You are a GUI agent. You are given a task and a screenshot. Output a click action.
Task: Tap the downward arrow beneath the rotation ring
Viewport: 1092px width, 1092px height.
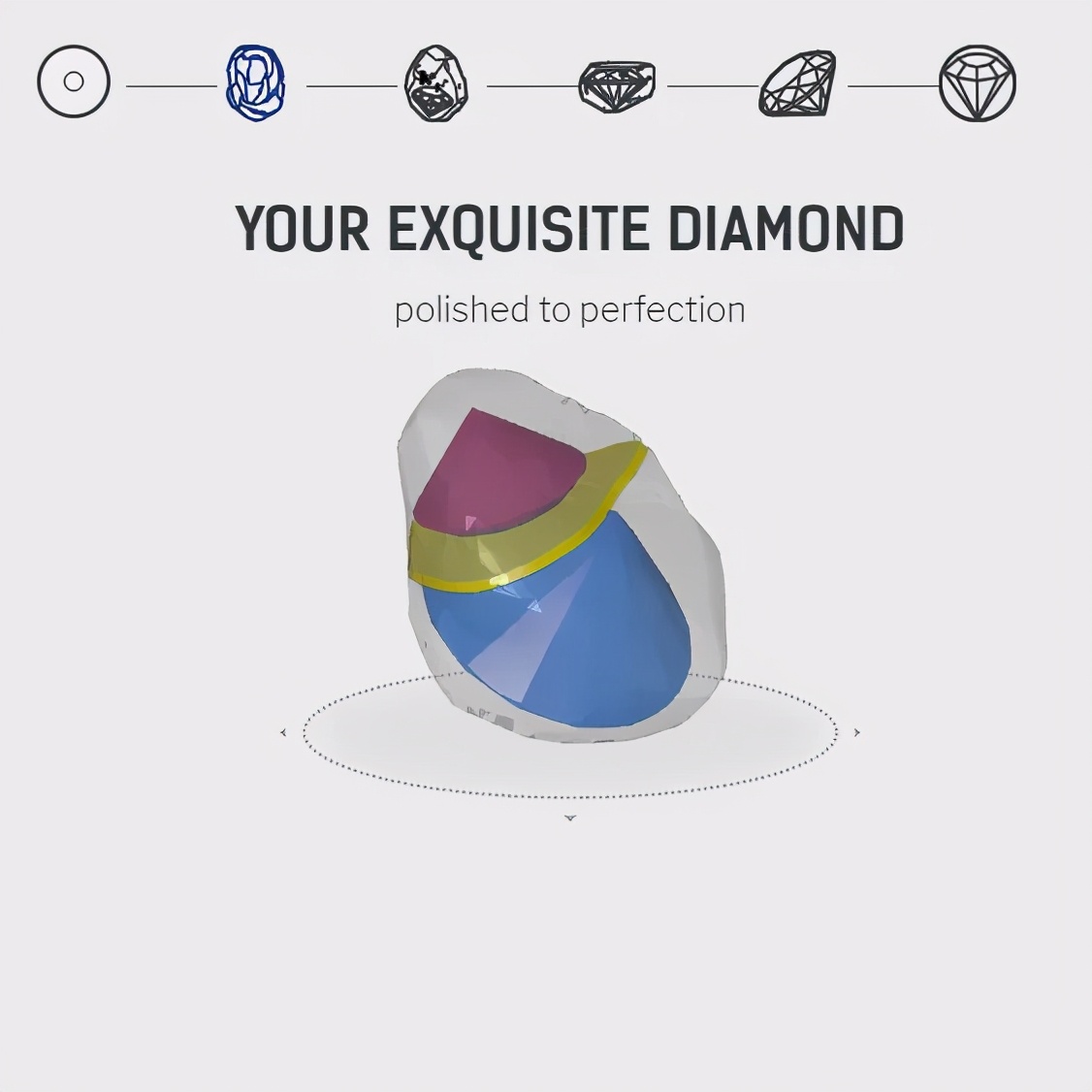coord(570,819)
